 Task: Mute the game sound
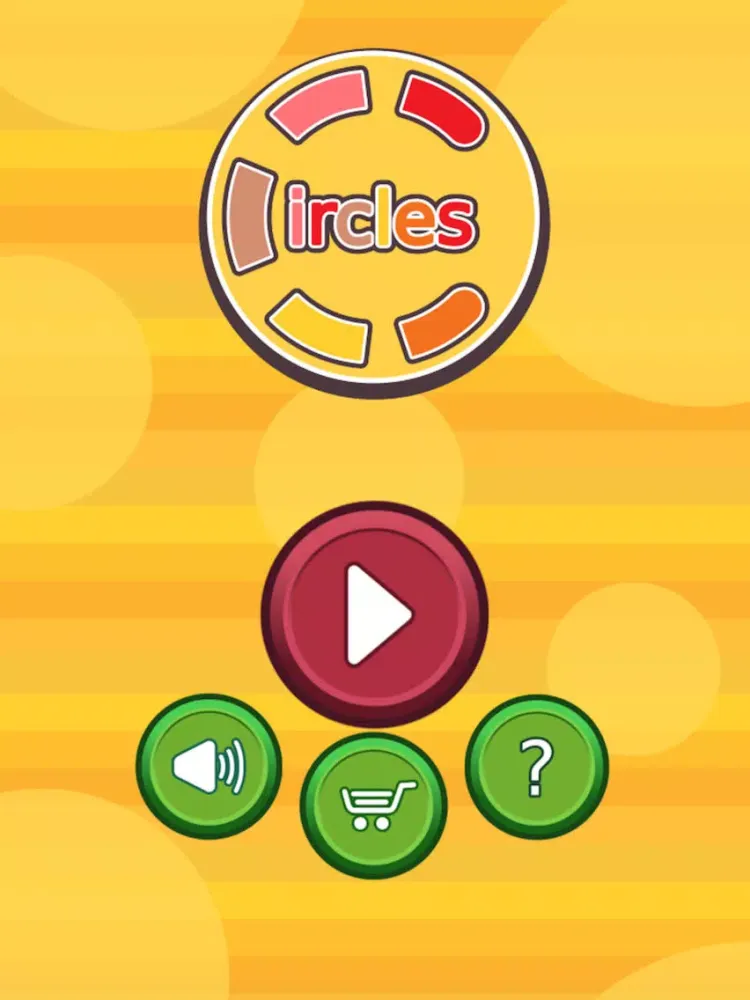tap(208, 767)
